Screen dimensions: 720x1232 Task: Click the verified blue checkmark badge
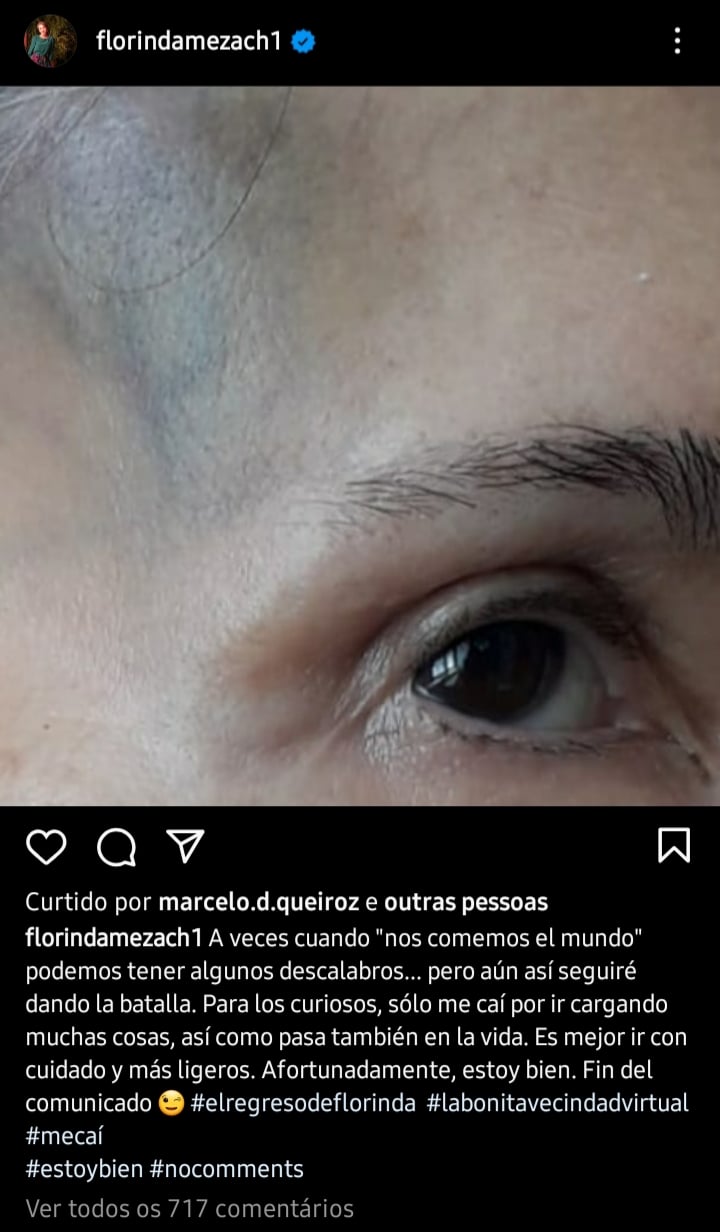[303, 41]
